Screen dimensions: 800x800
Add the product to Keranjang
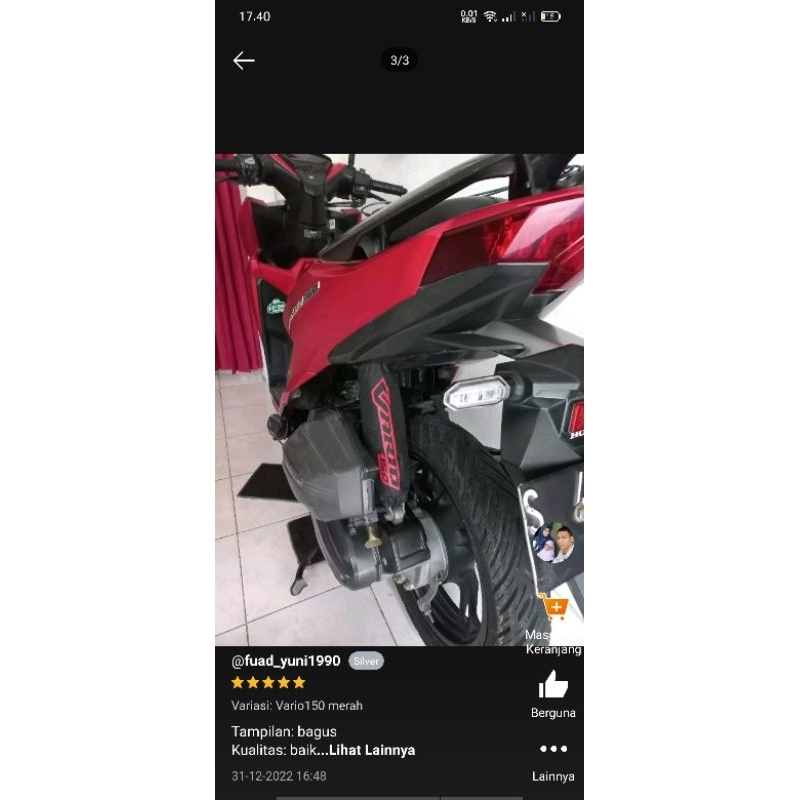coord(553,608)
